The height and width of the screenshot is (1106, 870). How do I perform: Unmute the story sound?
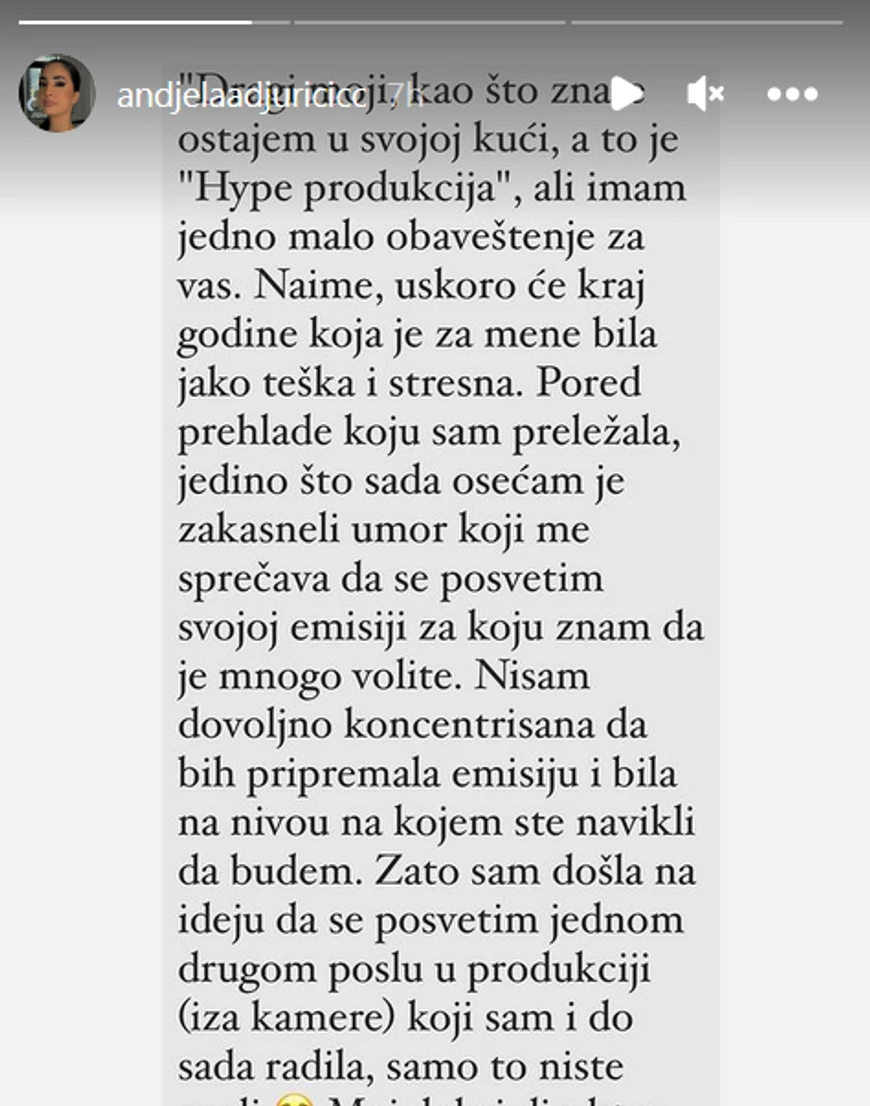[x=706, y=94]
